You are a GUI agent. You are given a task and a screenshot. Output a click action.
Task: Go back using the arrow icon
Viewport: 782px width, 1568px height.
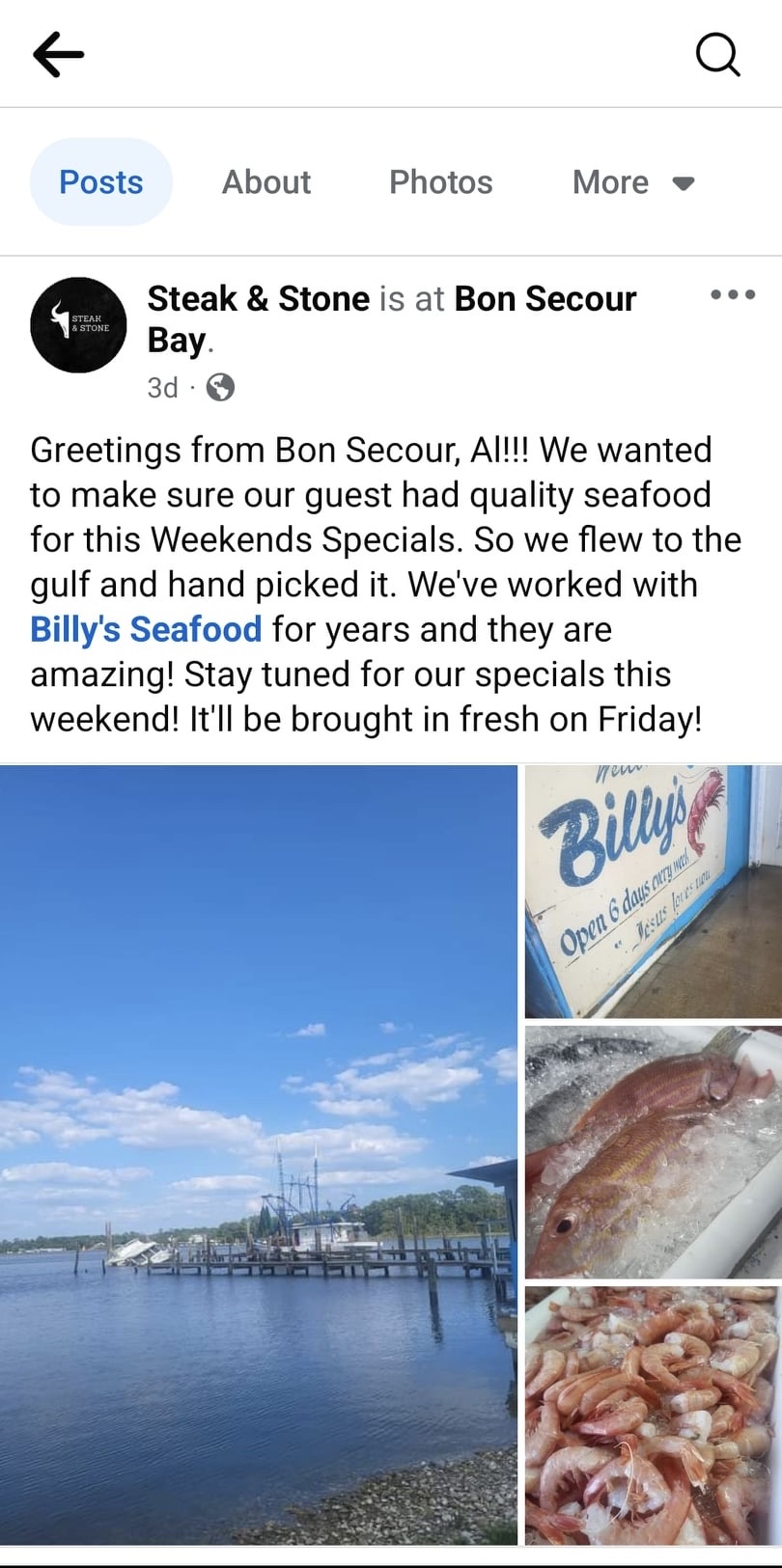59,54
